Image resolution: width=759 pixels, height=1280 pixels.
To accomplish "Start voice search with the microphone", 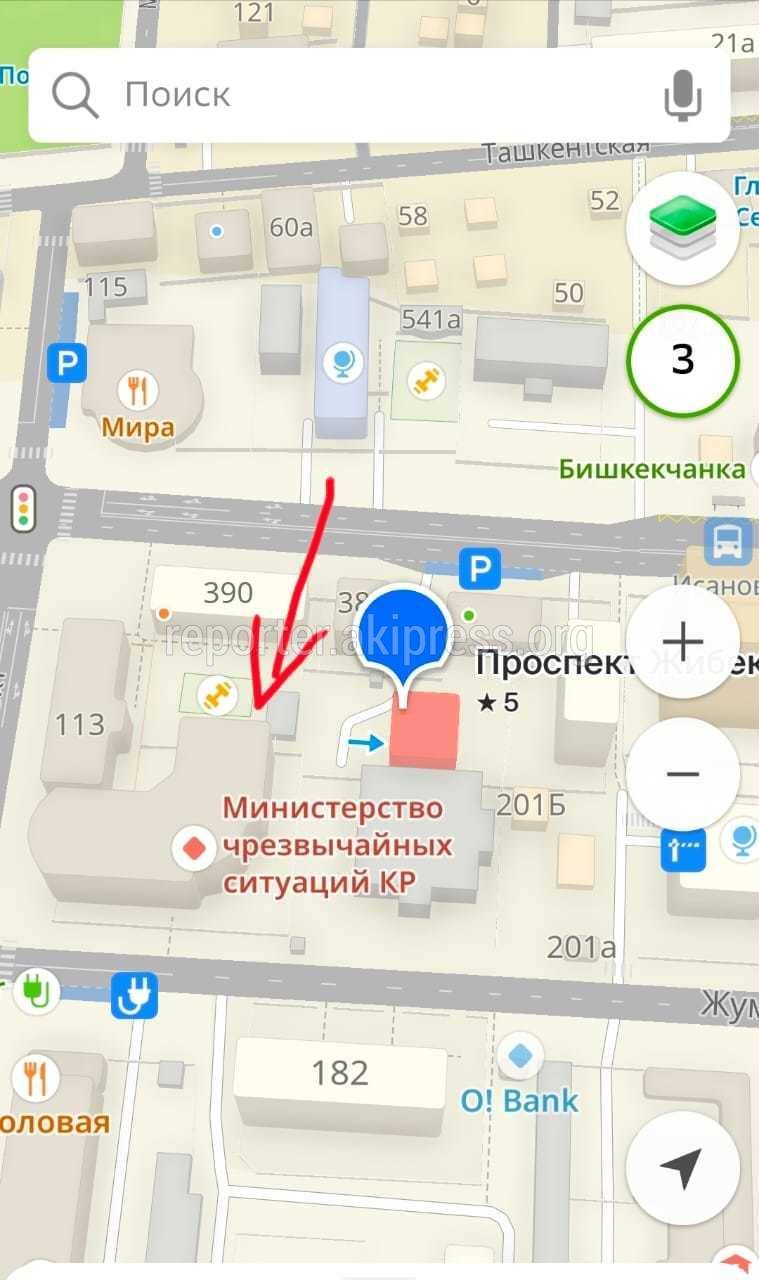I will coord(683,97).
